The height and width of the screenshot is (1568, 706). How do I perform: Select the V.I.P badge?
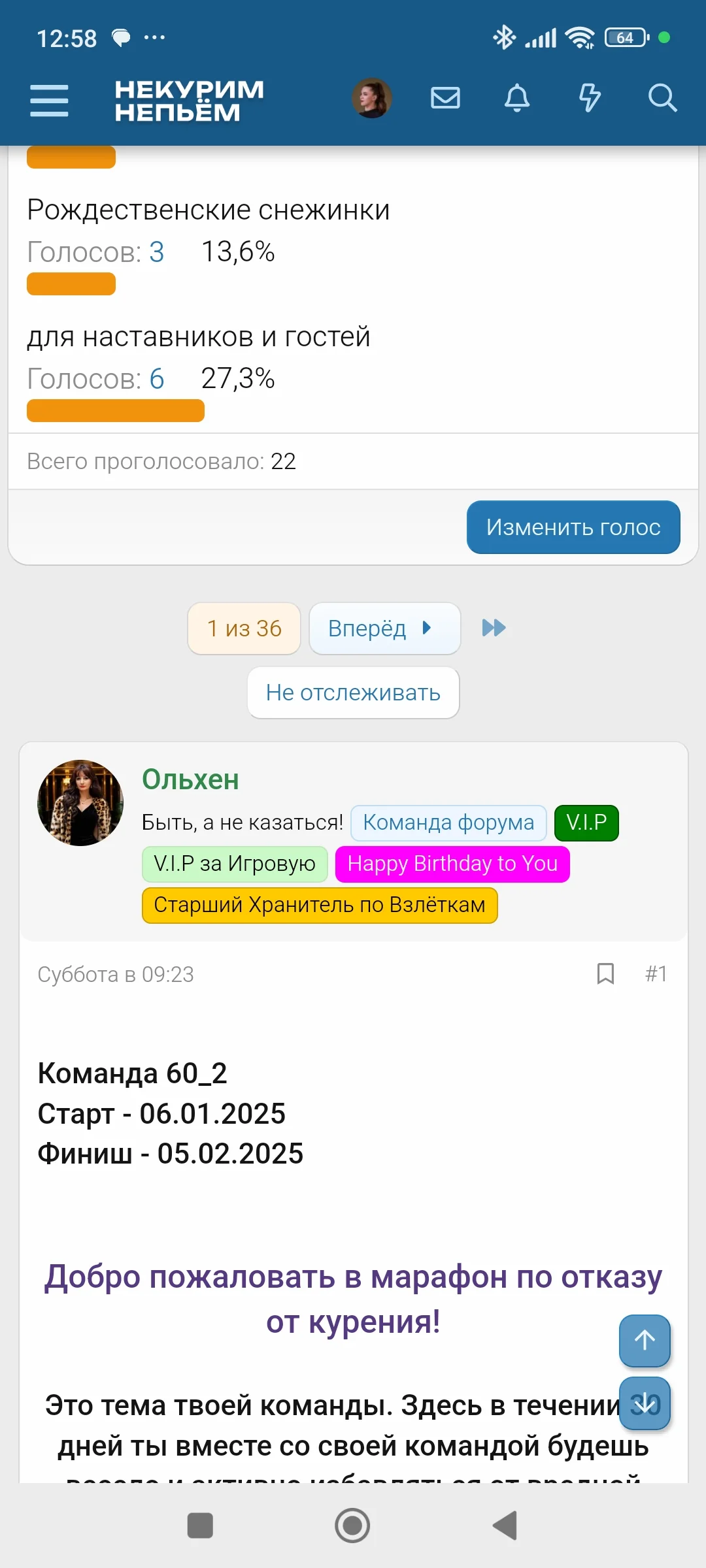pyautogui.click(x=586, y=823)
